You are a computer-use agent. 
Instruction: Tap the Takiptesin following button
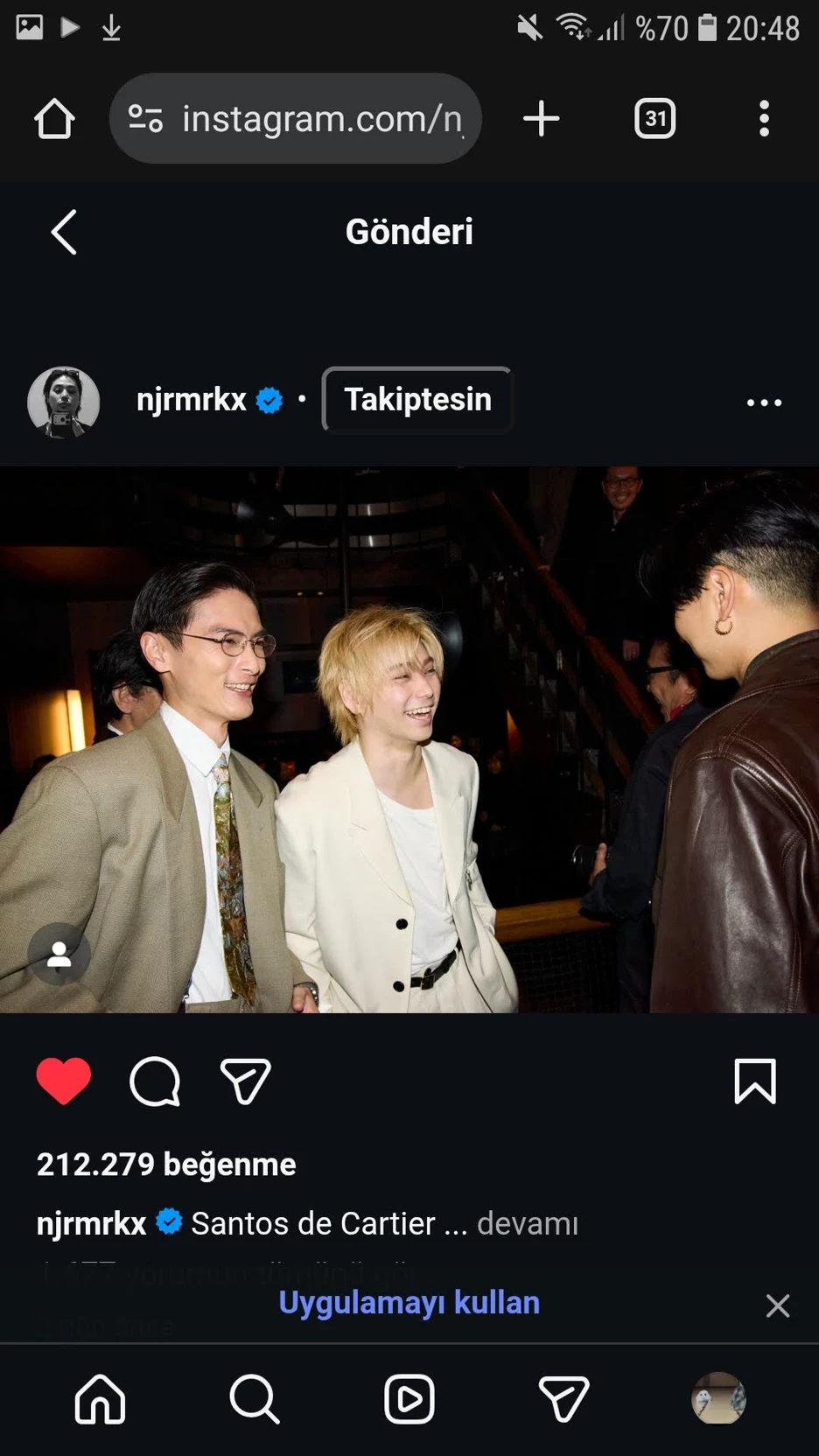[417, 400]
